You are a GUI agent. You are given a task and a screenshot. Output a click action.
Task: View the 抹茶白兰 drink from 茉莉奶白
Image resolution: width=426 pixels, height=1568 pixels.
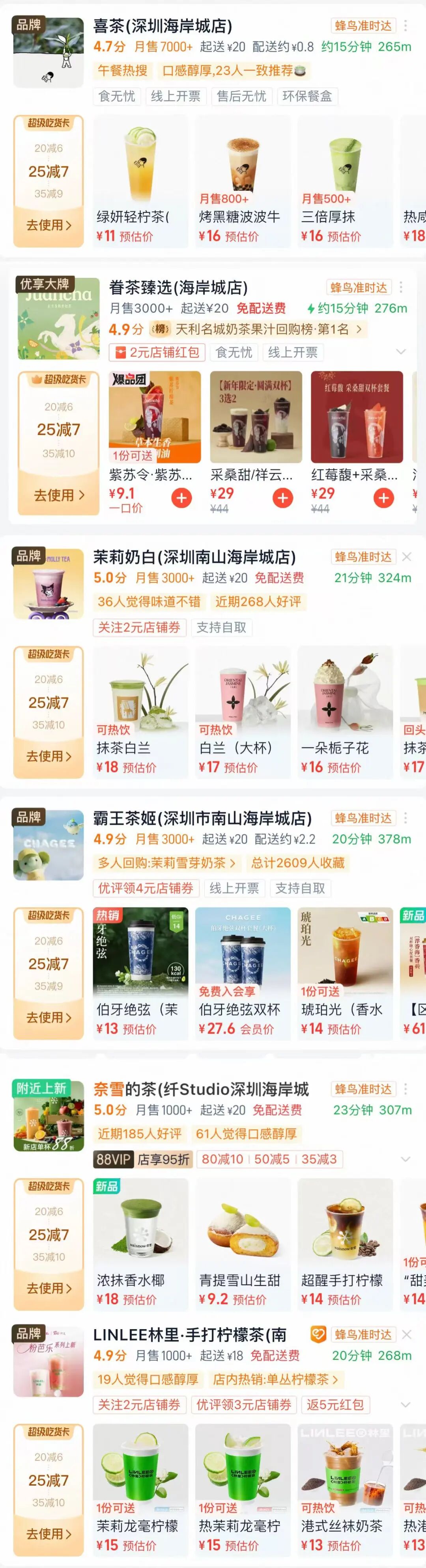point(140,712)
